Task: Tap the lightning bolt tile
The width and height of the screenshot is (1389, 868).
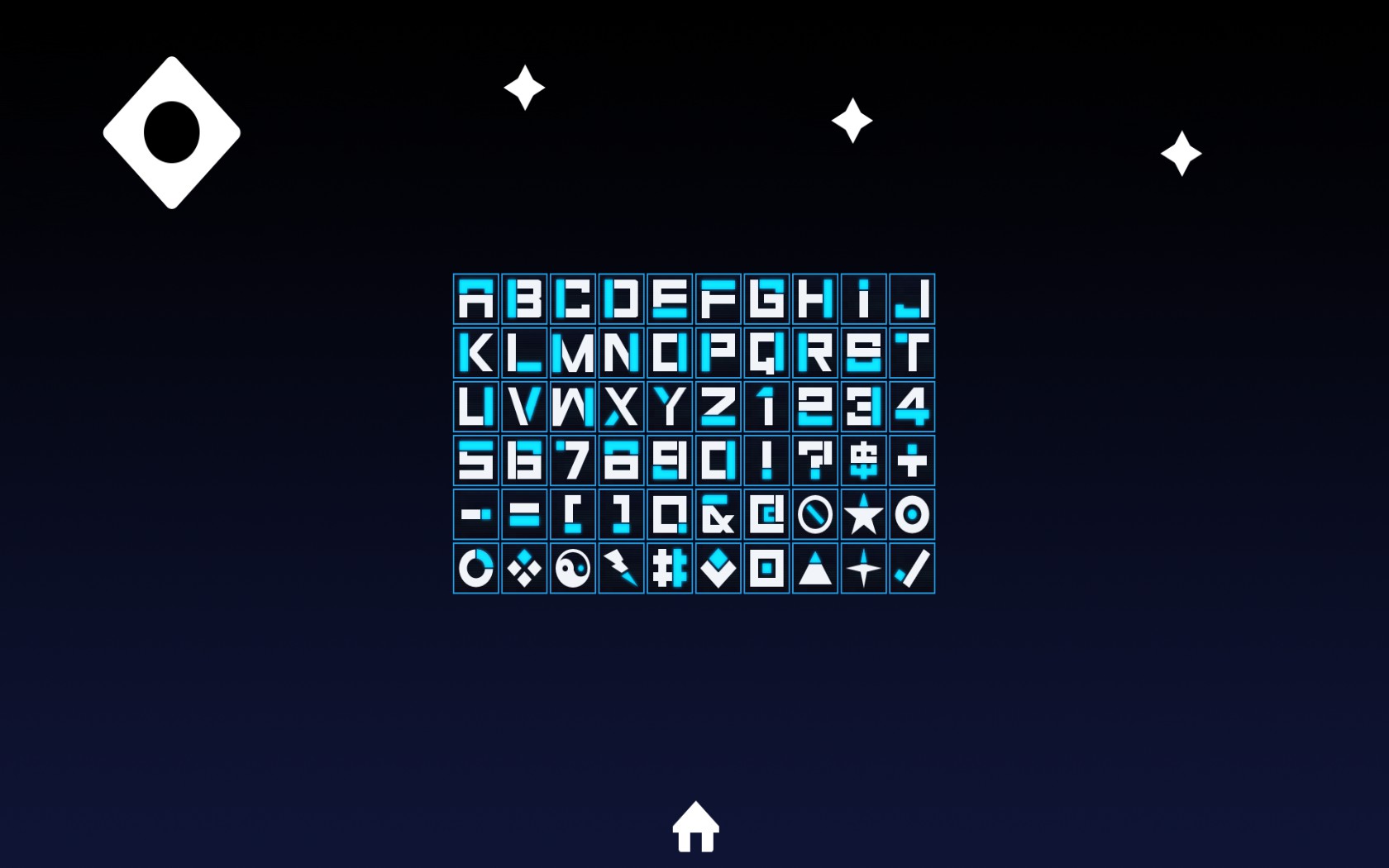Action: [x=621, y=569]
